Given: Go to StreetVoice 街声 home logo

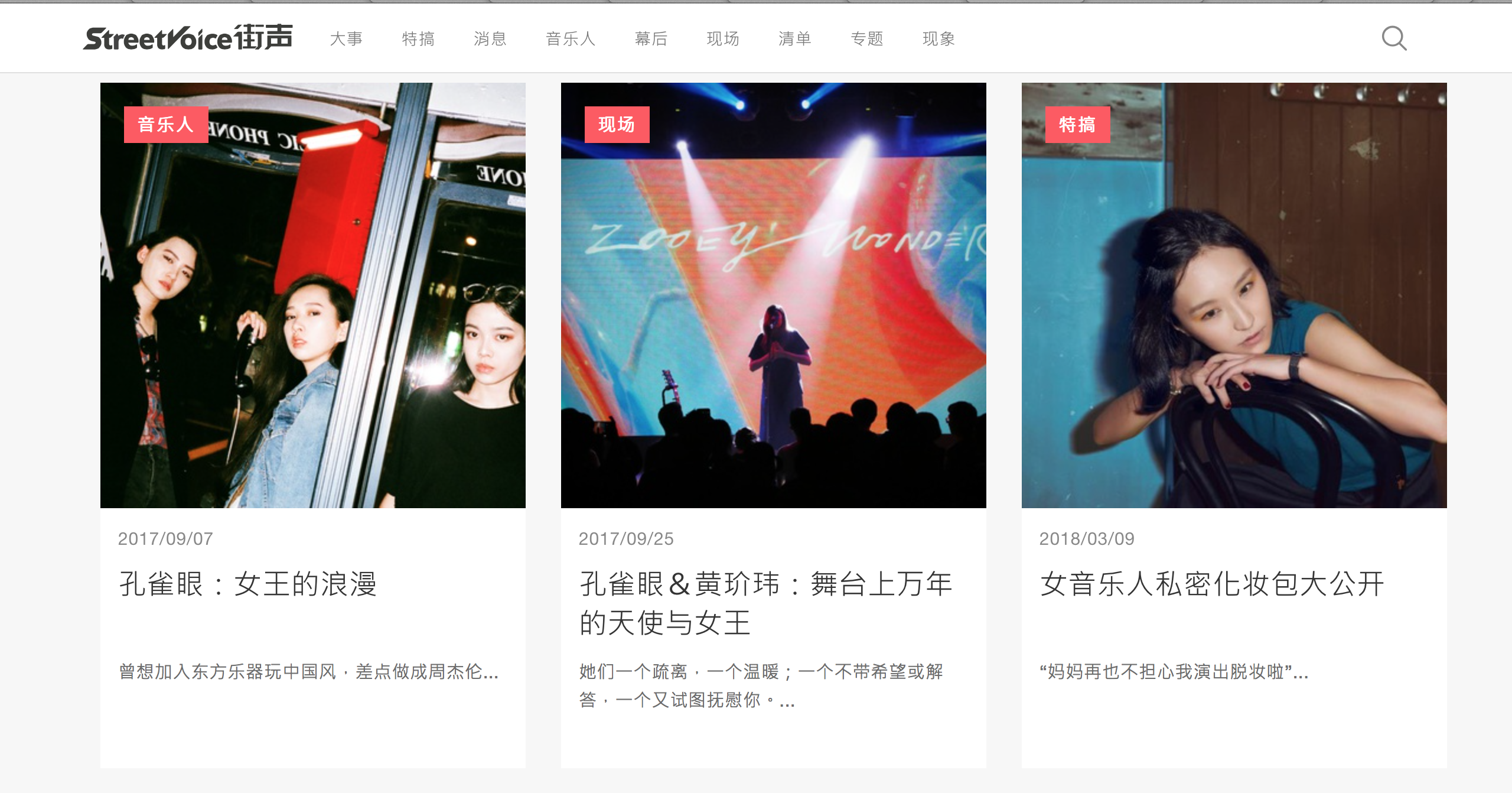Looking at the screenshot, I should click(188, 38).
